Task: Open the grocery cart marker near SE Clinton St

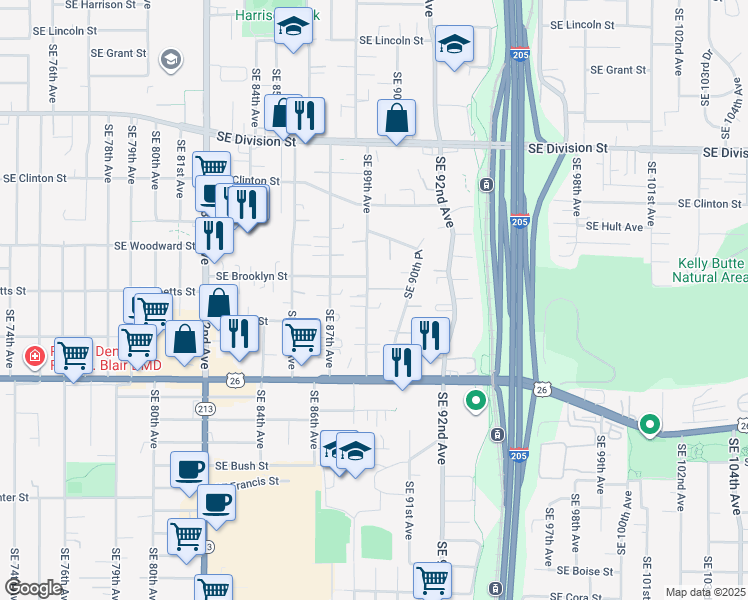Action: [212, 168]
